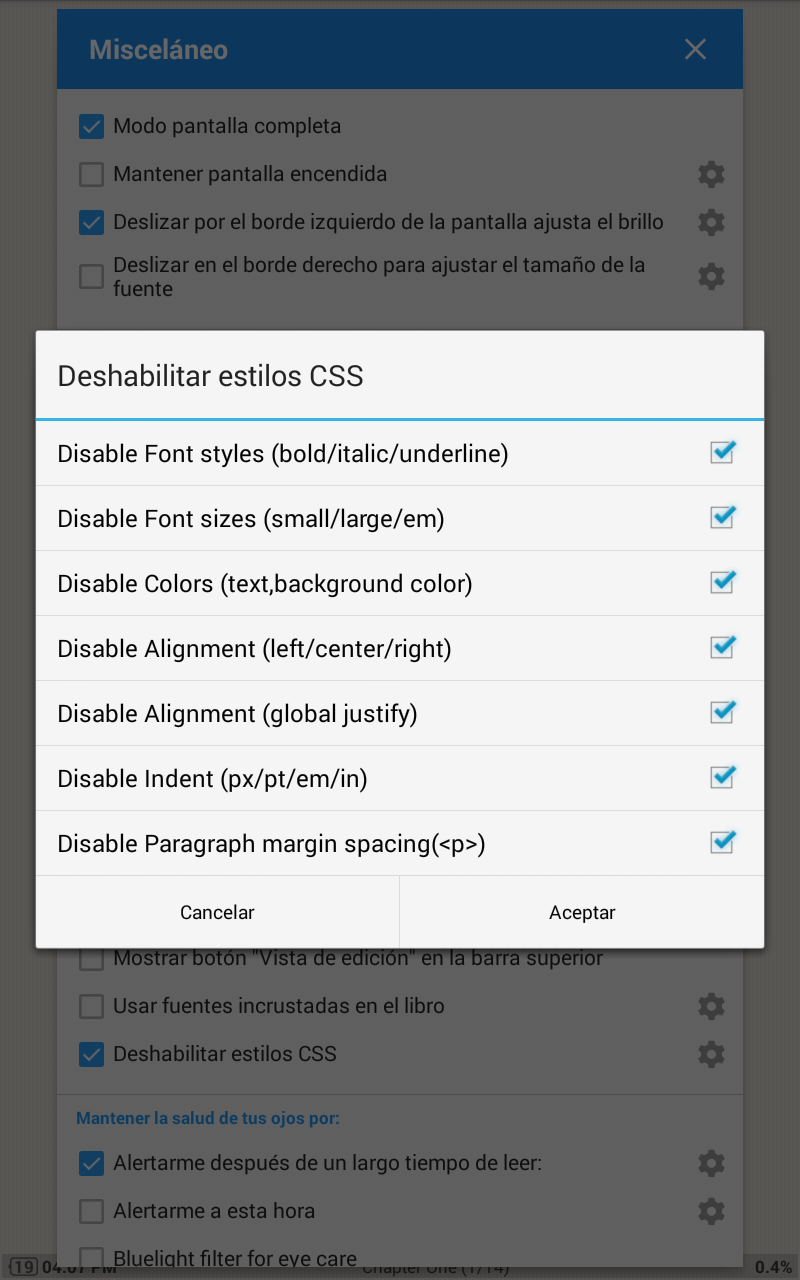Image resolution: width=800 pixels, height=1280 pixels.
Task: Toggle Disable Paragraph margin spacing
Action: [x=722, y=843]
